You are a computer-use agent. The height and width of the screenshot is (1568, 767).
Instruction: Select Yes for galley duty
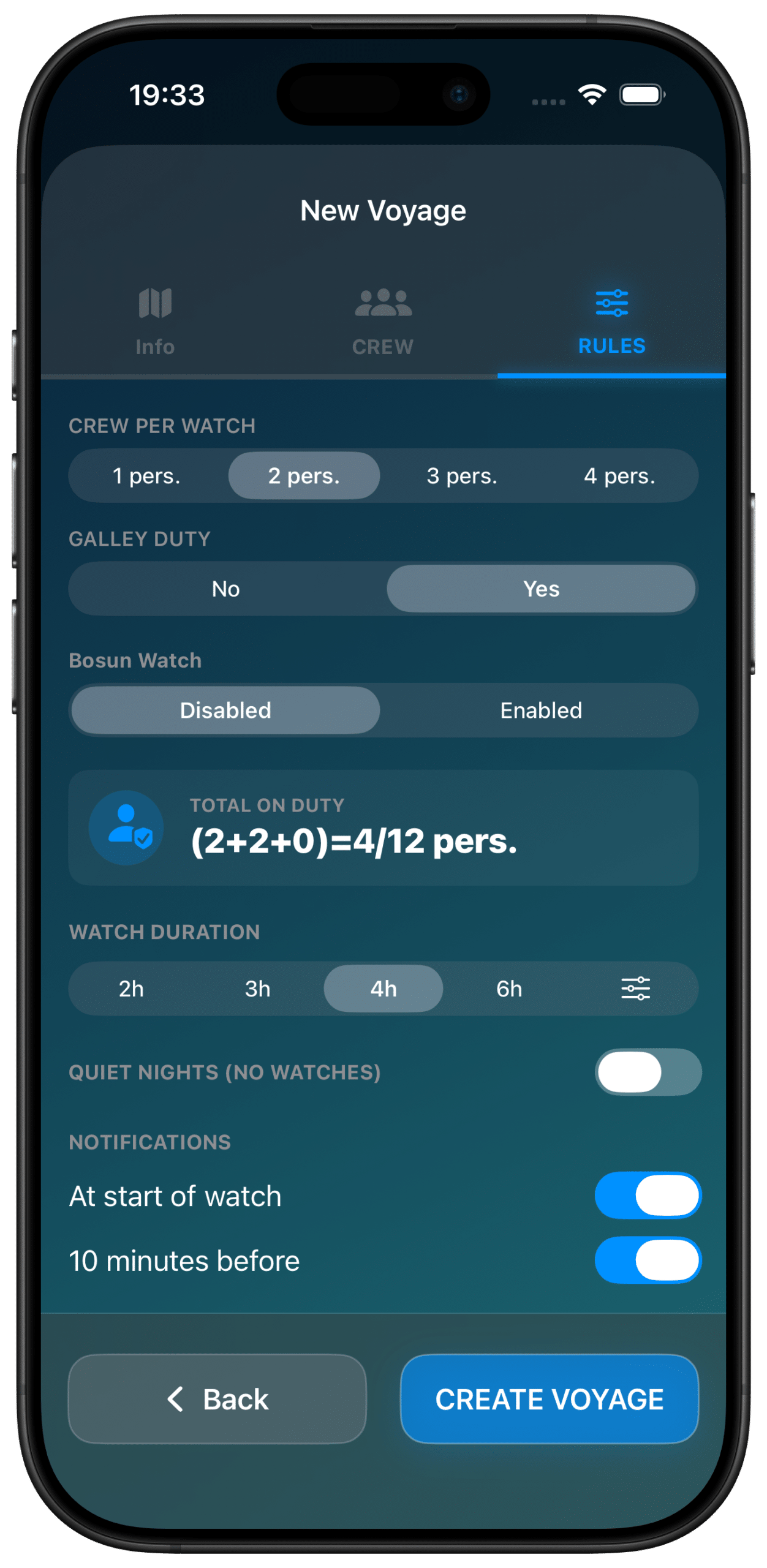pyautogui.click(x=541, y=589)
